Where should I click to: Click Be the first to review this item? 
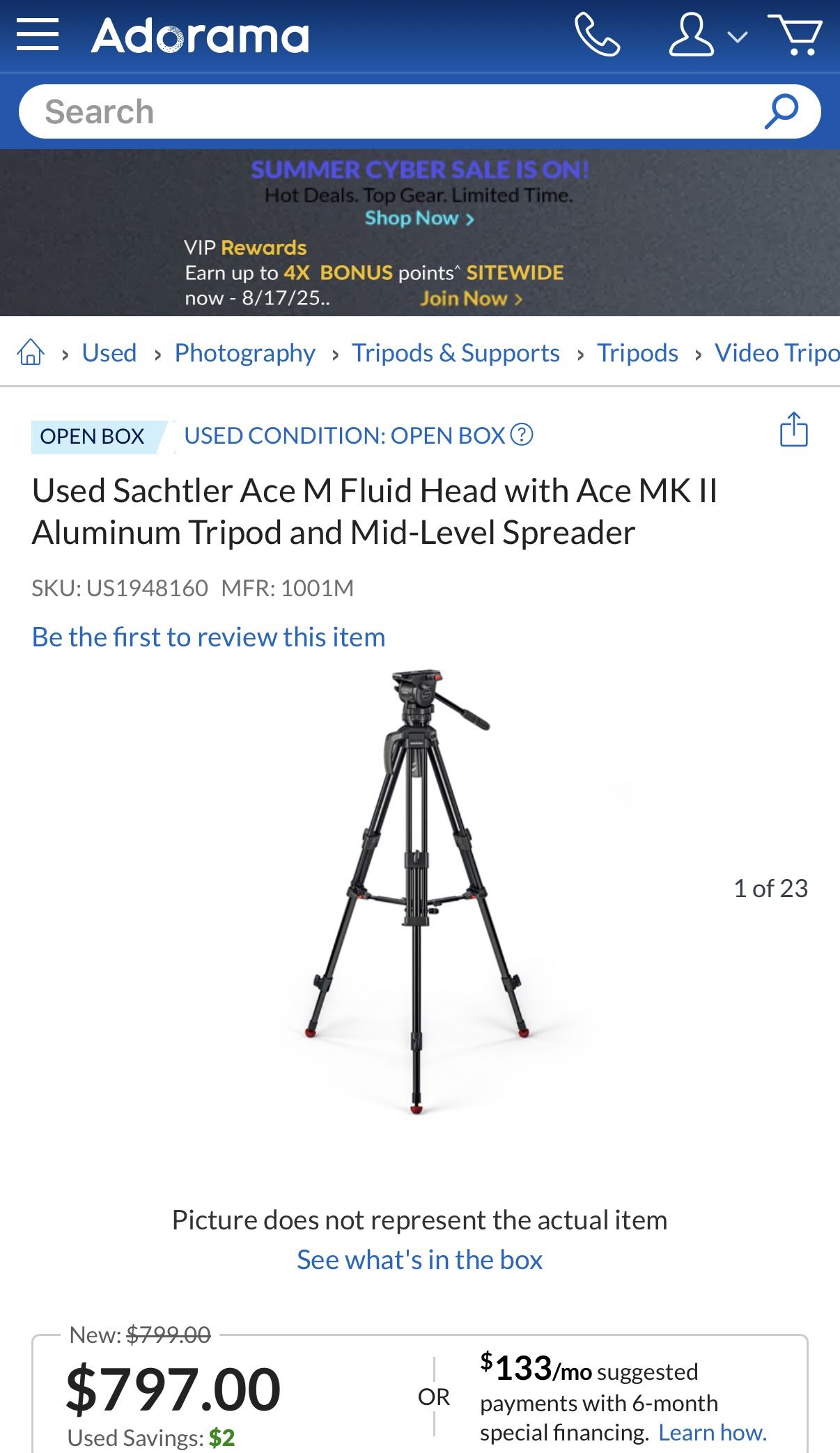click(208, 636)
